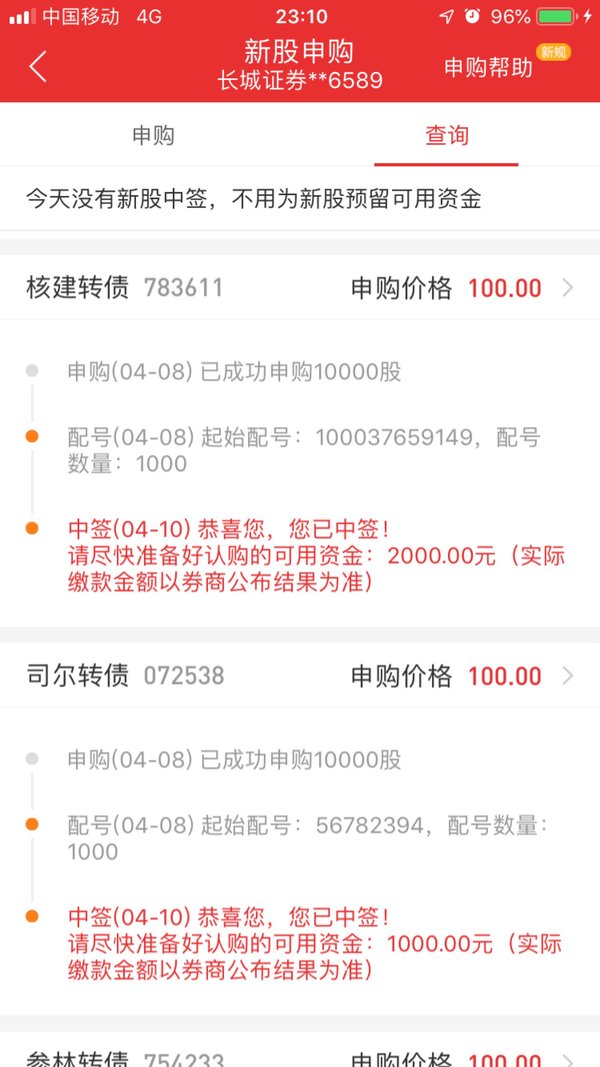Open 申购帮助 in the header
Viewport: 600px width, 1067px height.
click(488, 67)
